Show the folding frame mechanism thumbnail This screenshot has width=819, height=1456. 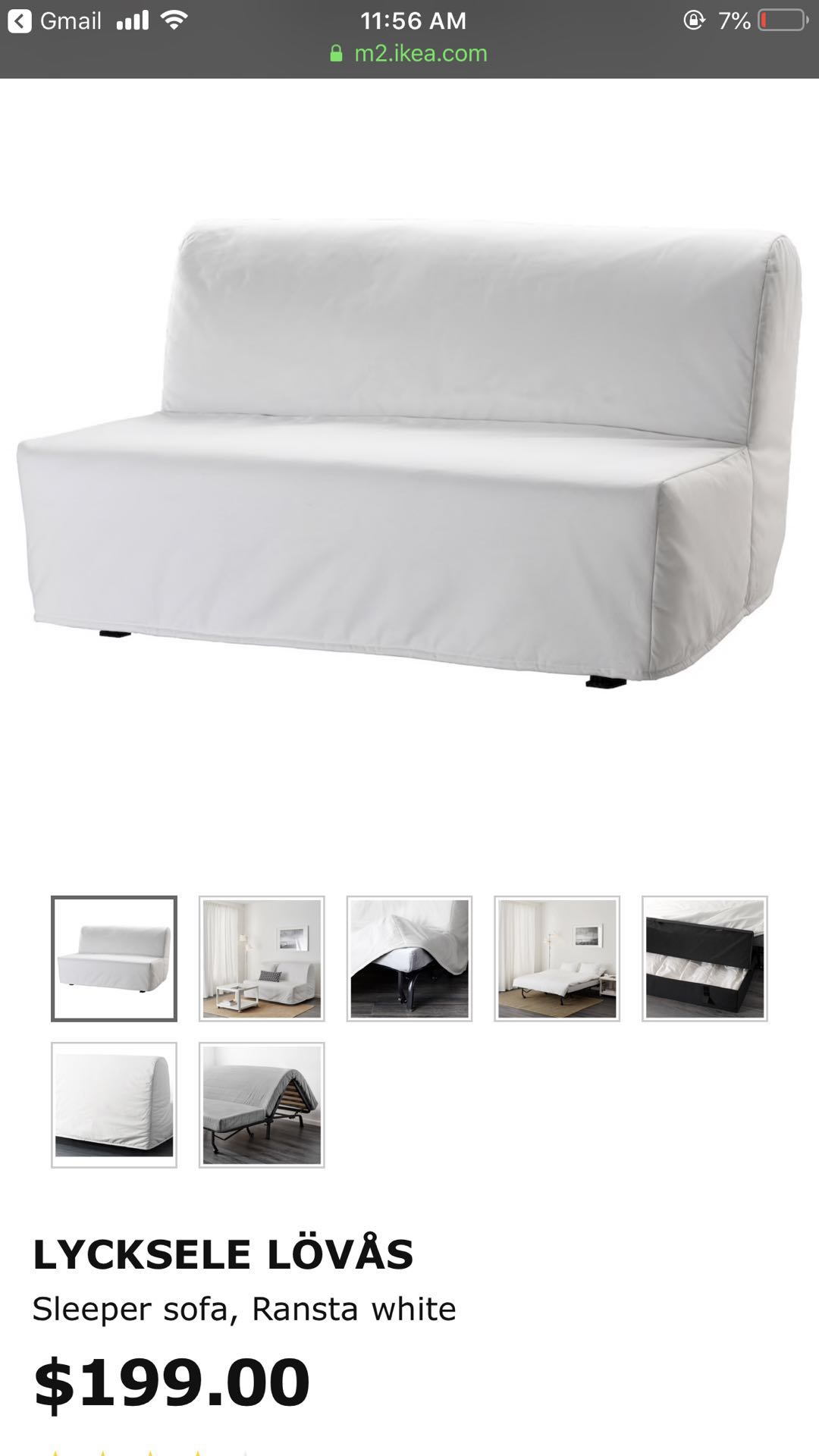coord(262,1105)
